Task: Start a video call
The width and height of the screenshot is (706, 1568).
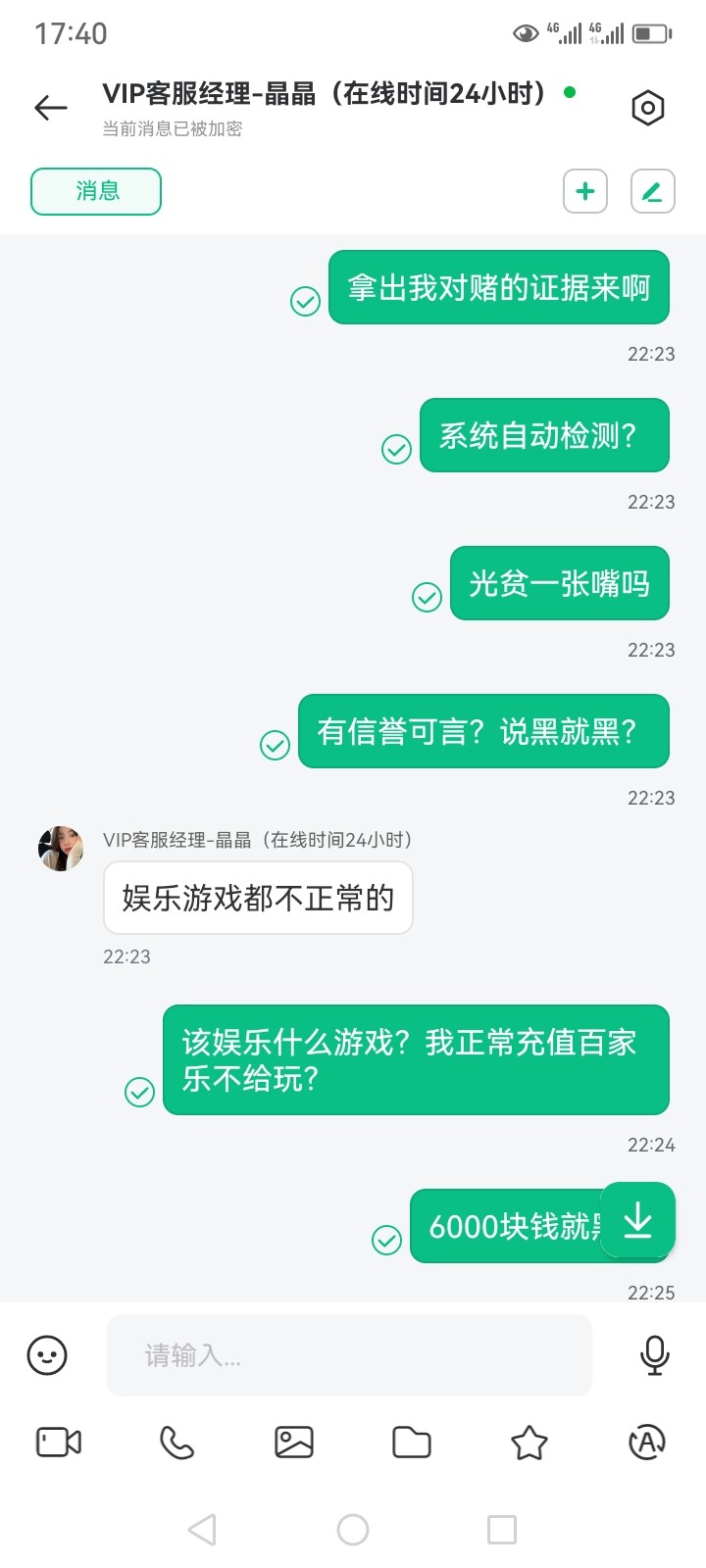Action: click(x=59, y=1442)
